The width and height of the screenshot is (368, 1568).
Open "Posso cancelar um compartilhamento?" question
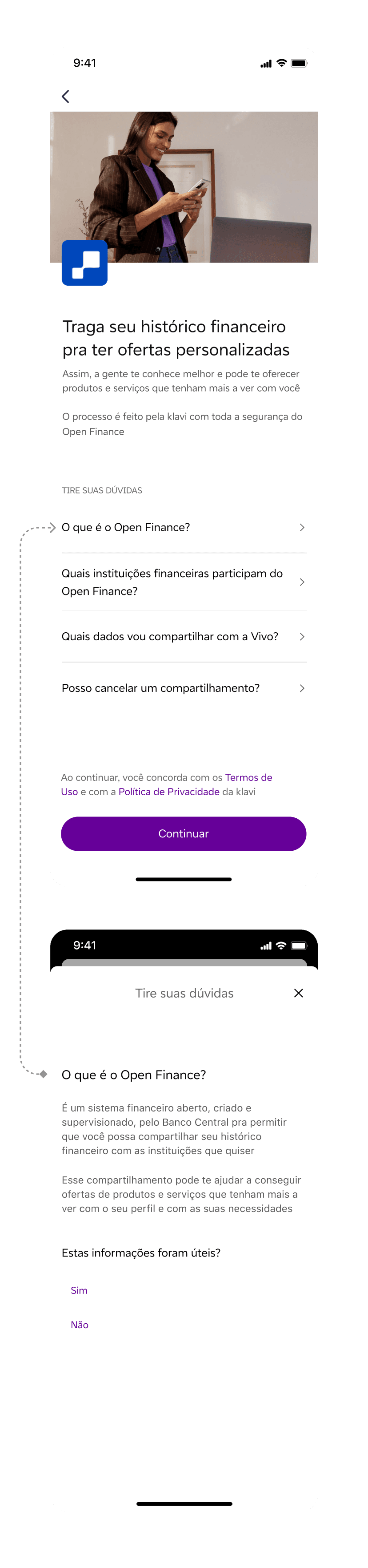pyautogui.click(x=184, y=688)
